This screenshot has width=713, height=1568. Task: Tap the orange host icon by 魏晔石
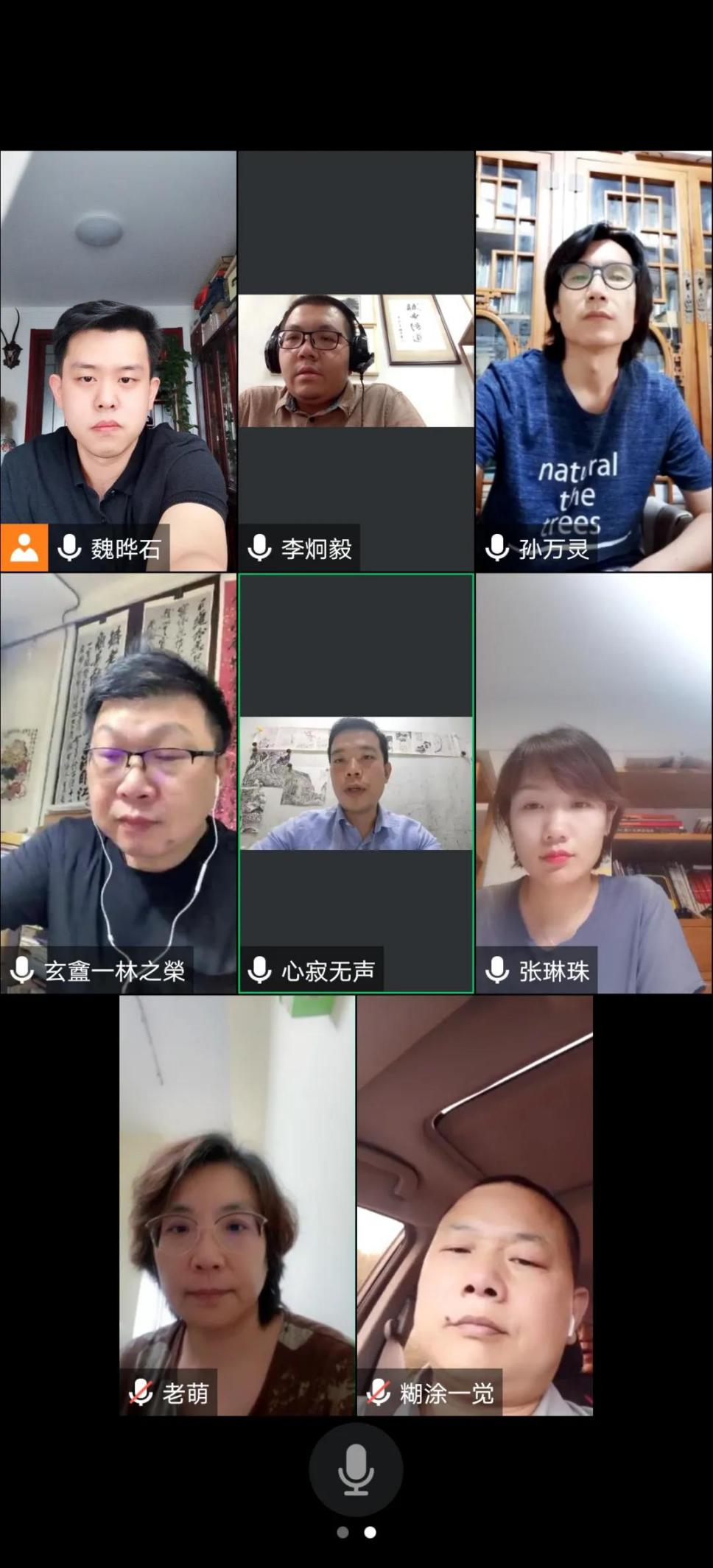pyautogui.click(x=24, y=548)
